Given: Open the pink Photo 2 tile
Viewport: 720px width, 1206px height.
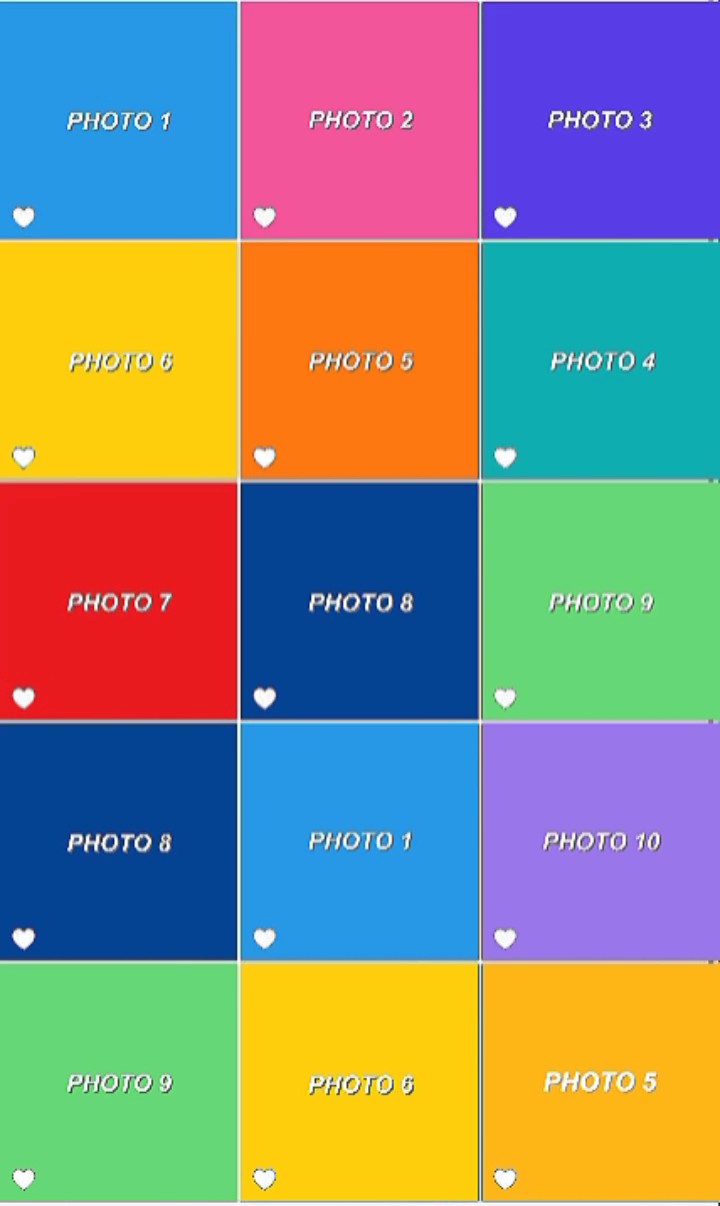Looking at the screenshot, I should pyautogui.click(x=359, y=120).
